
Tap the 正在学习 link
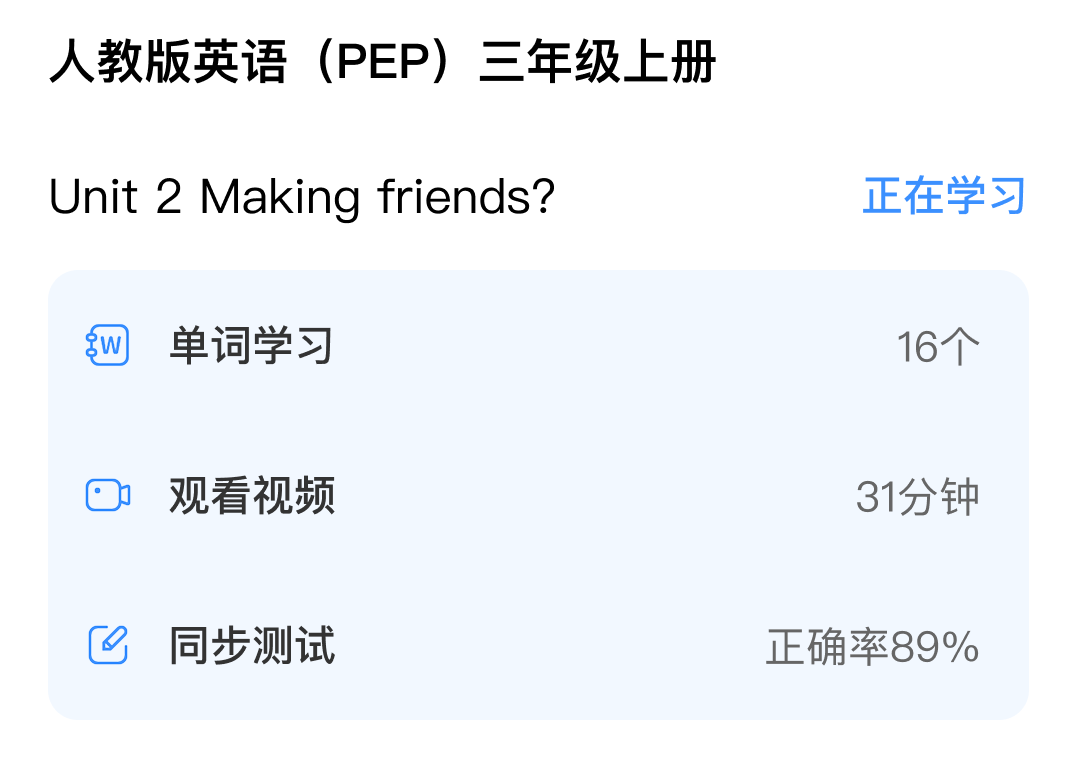tap(944, 196)
